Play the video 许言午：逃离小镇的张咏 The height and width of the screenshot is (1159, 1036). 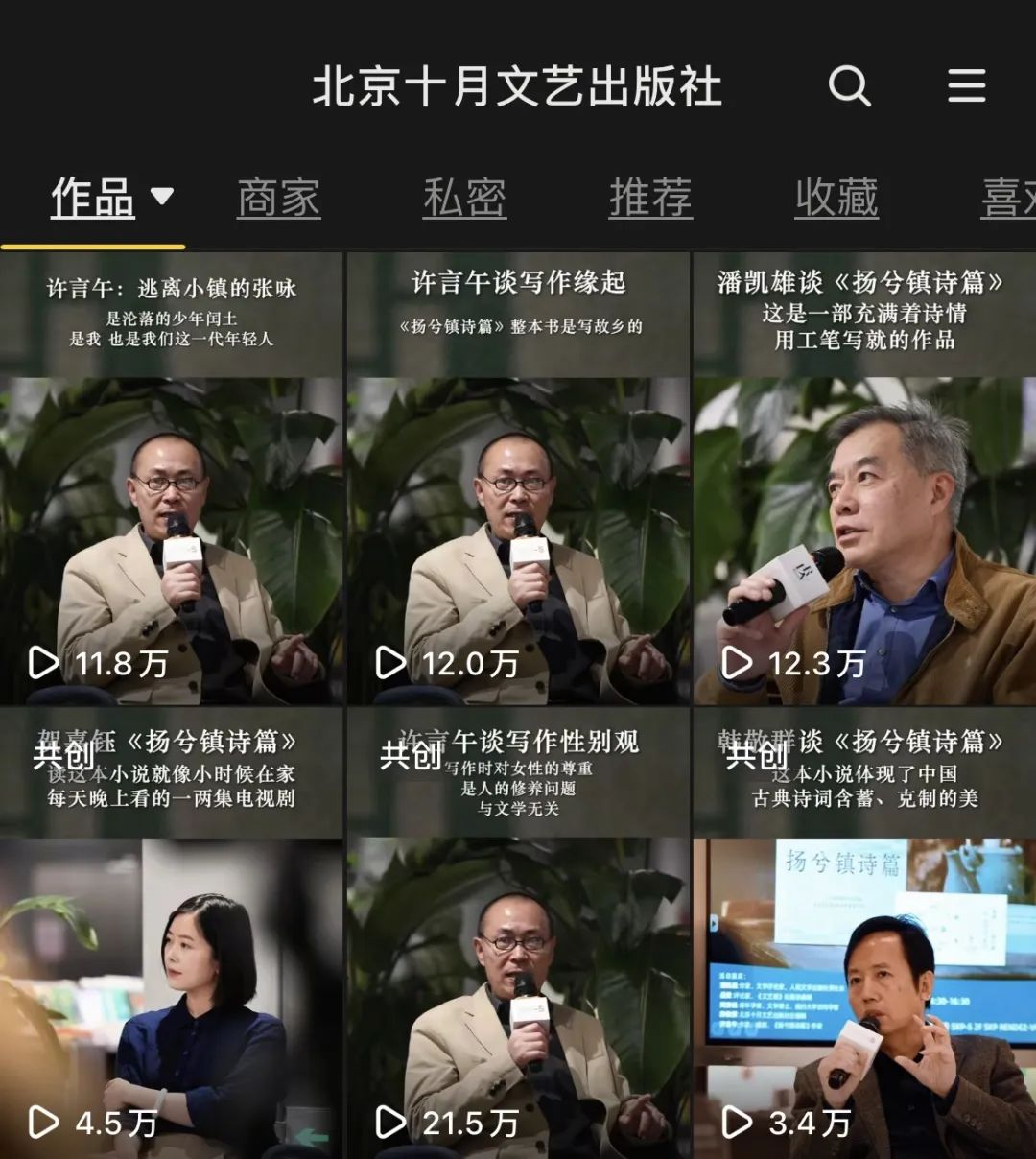(x=172, y=480)
